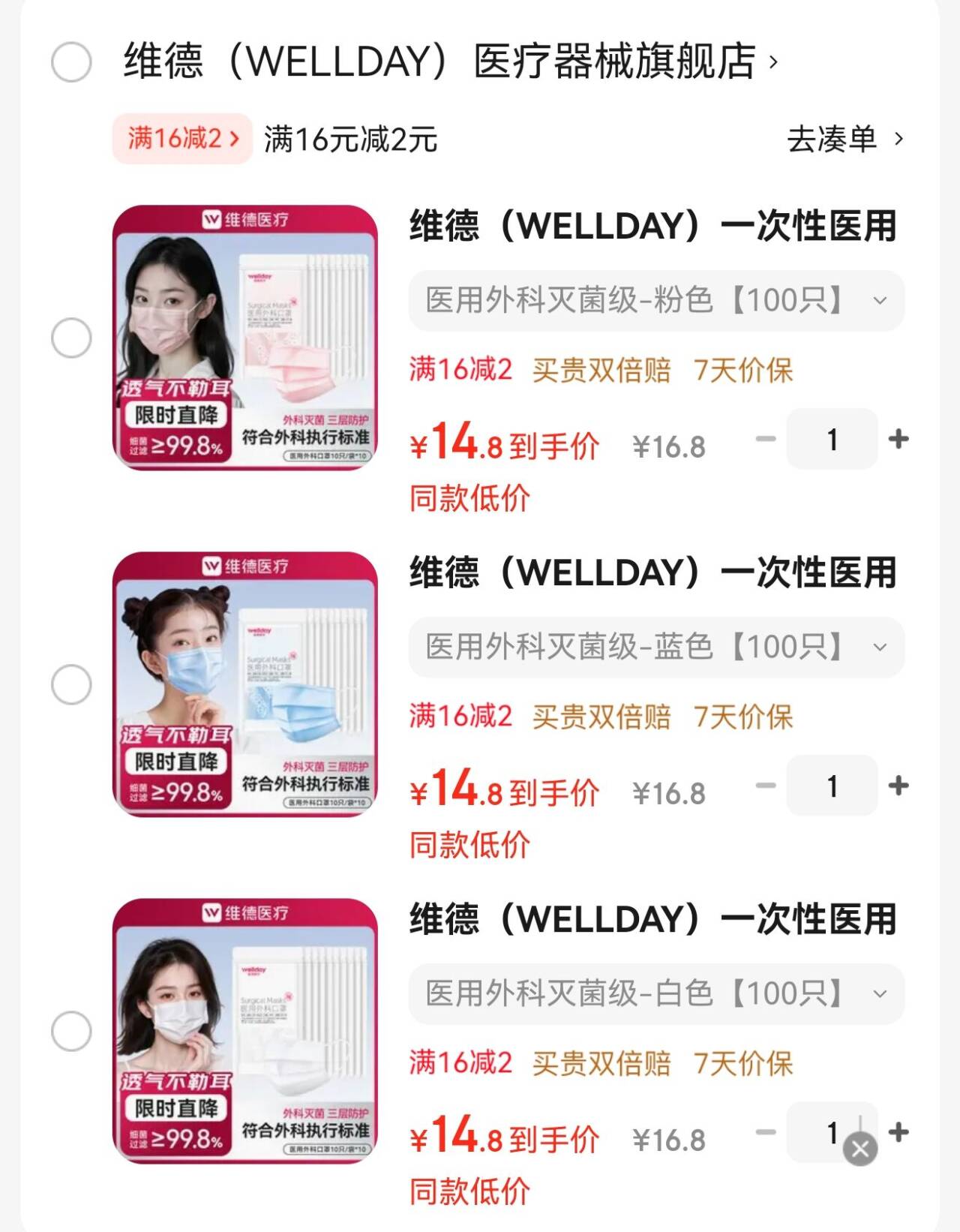960x1232 pixels.
Task: Dismiss the gray X overlay button
Action: (860, 1149)
